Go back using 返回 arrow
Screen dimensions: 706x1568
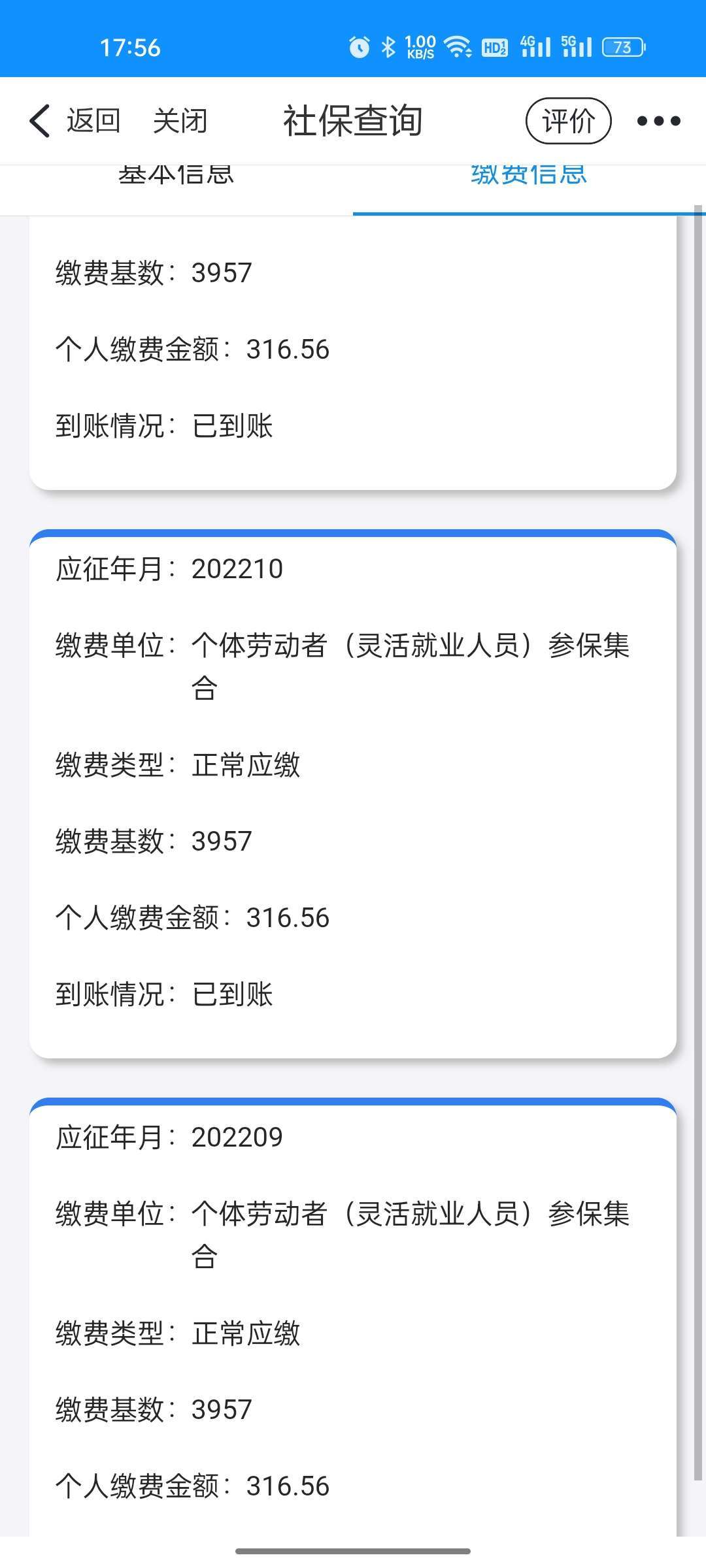pyautogui.click(x=74, y=121)
